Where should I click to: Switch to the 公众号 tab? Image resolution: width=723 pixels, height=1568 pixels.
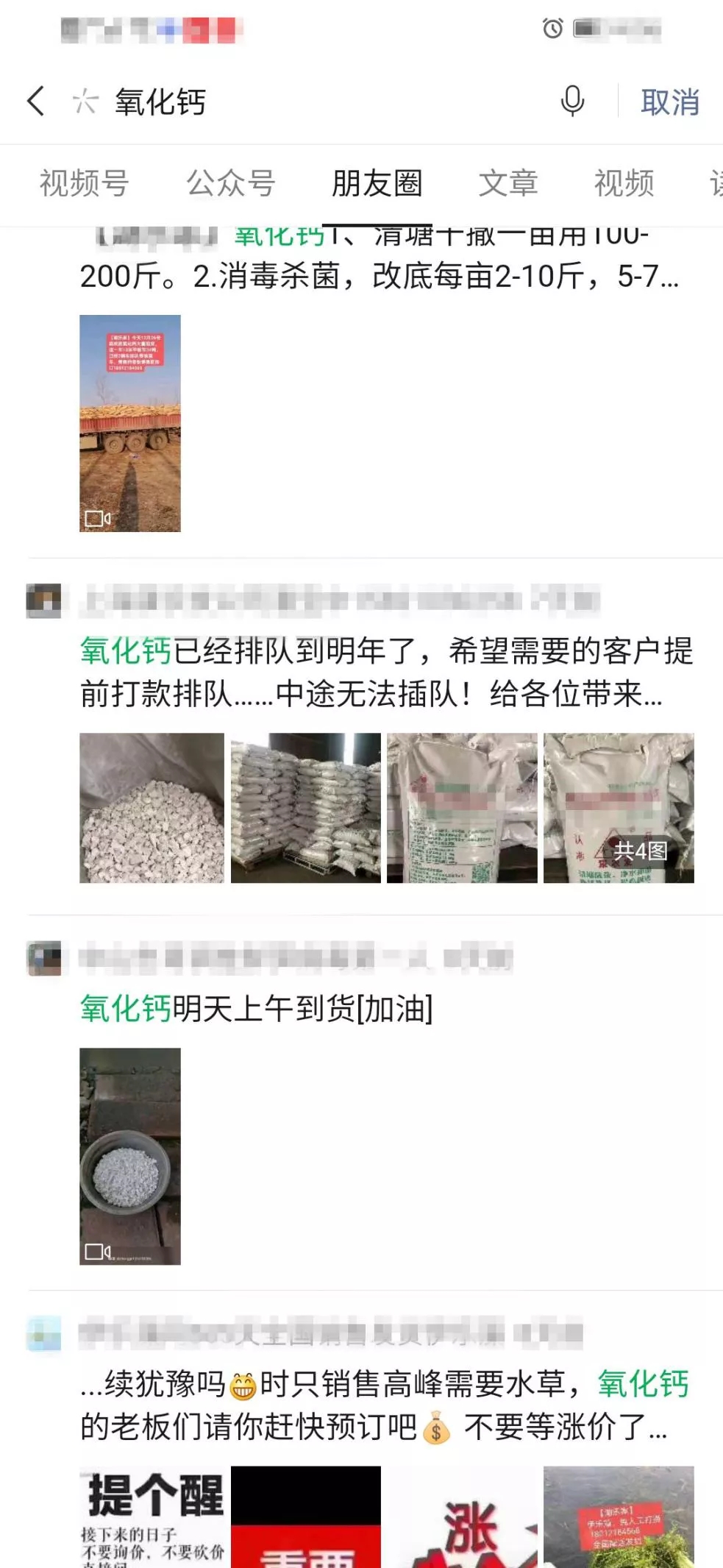[x=230, y=183]
